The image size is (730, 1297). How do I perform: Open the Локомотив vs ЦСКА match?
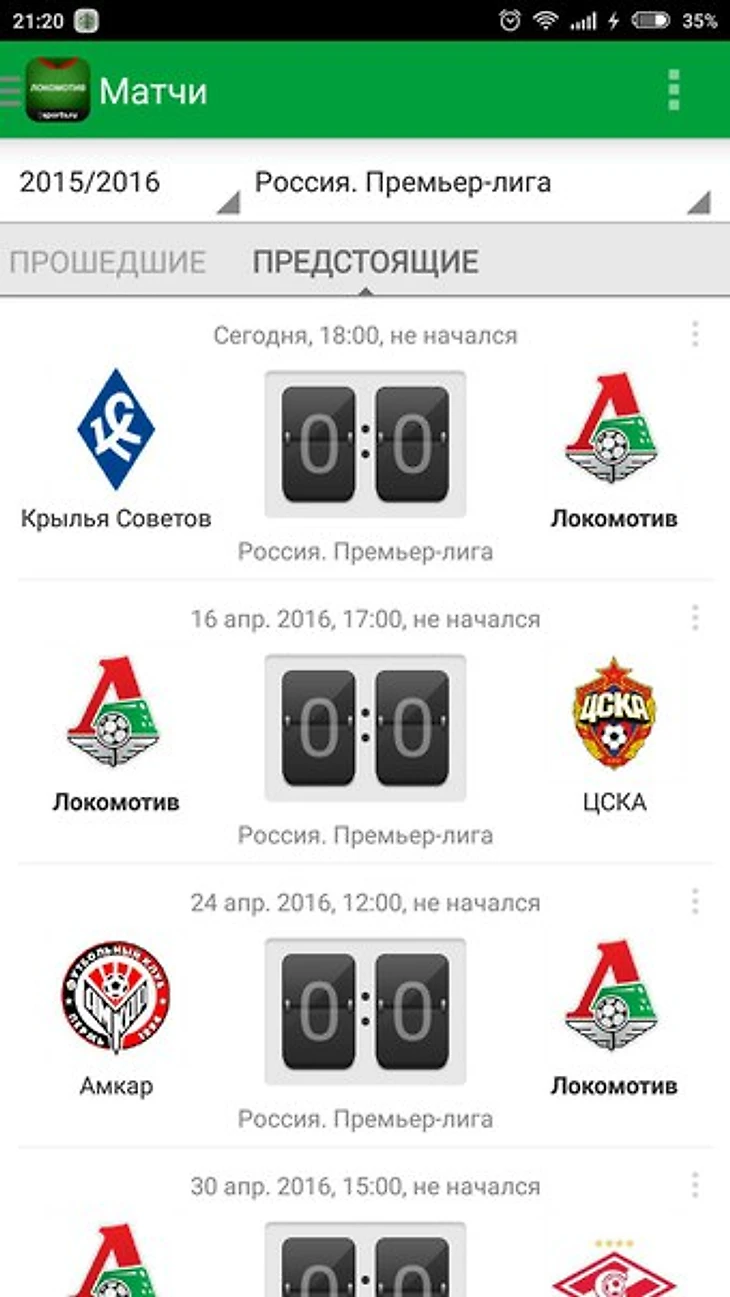click(365, 728)
